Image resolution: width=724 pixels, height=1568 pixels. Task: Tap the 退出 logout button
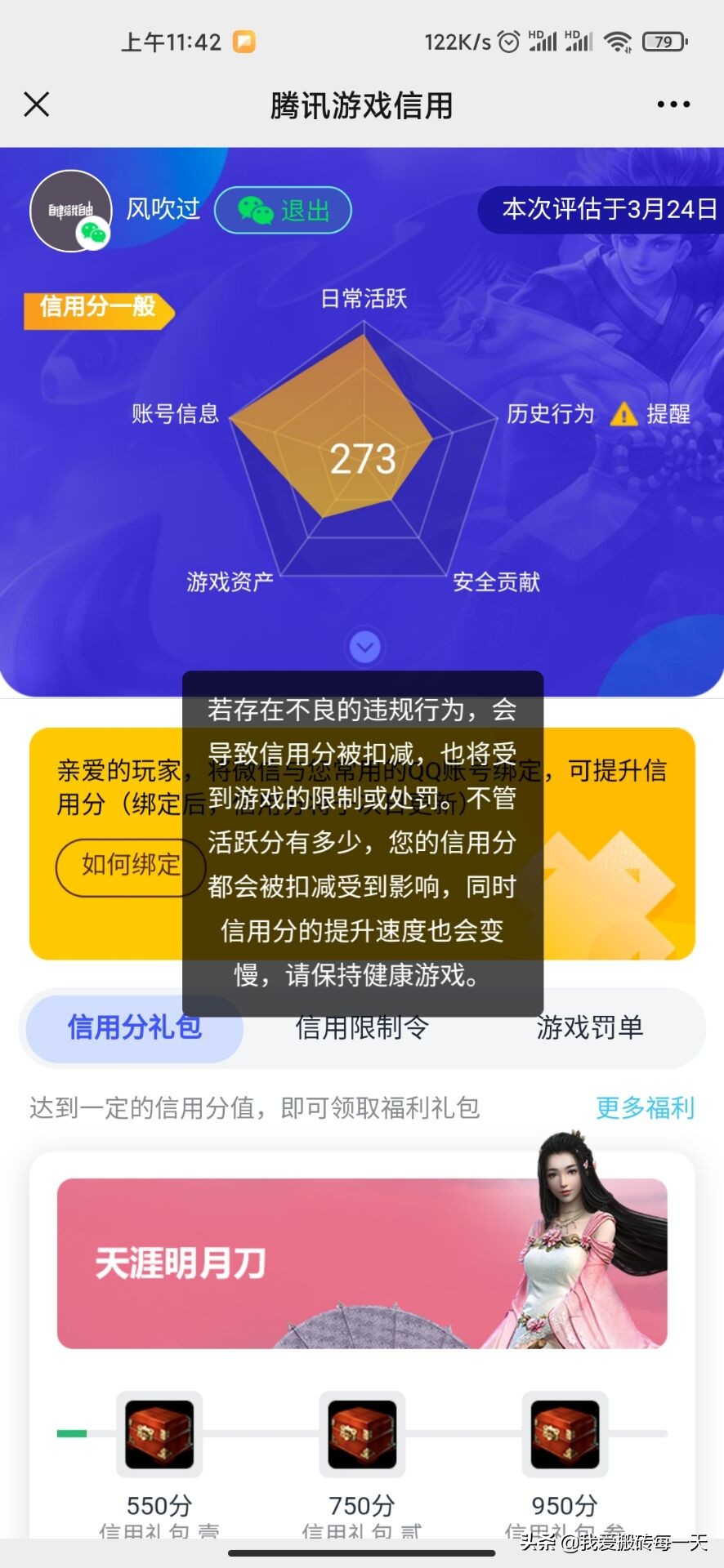pyautogui.click(x=283, y=211)
